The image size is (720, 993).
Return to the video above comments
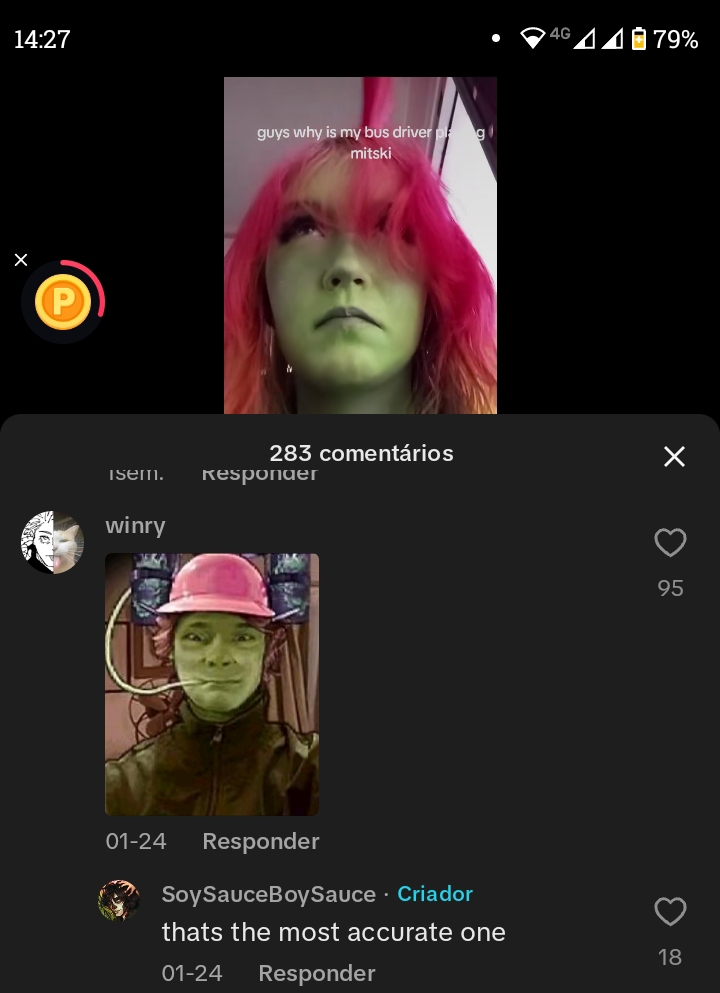(360, 245)
